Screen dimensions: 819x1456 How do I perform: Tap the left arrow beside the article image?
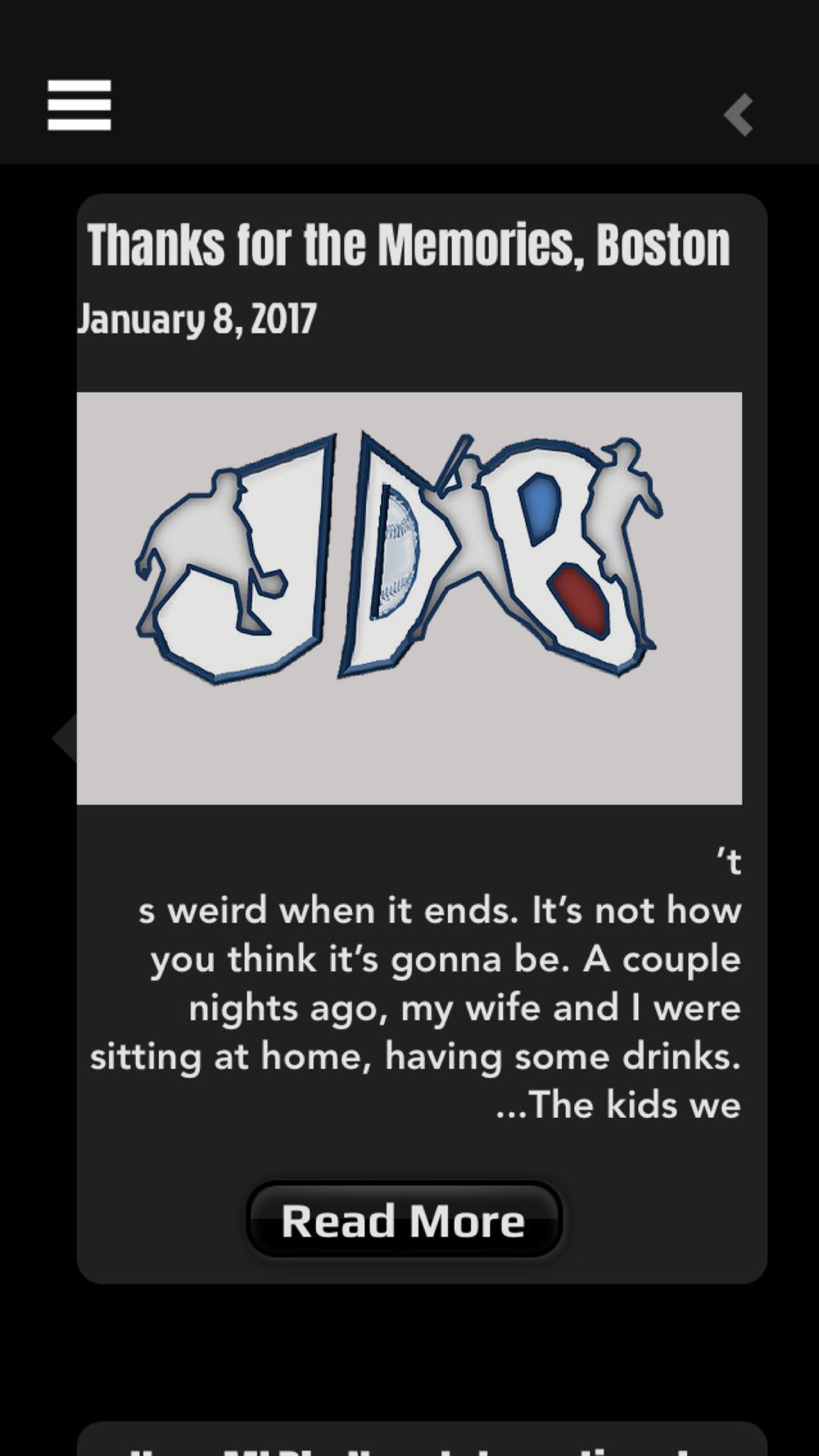pyautogui.click(x=64, y=738)
